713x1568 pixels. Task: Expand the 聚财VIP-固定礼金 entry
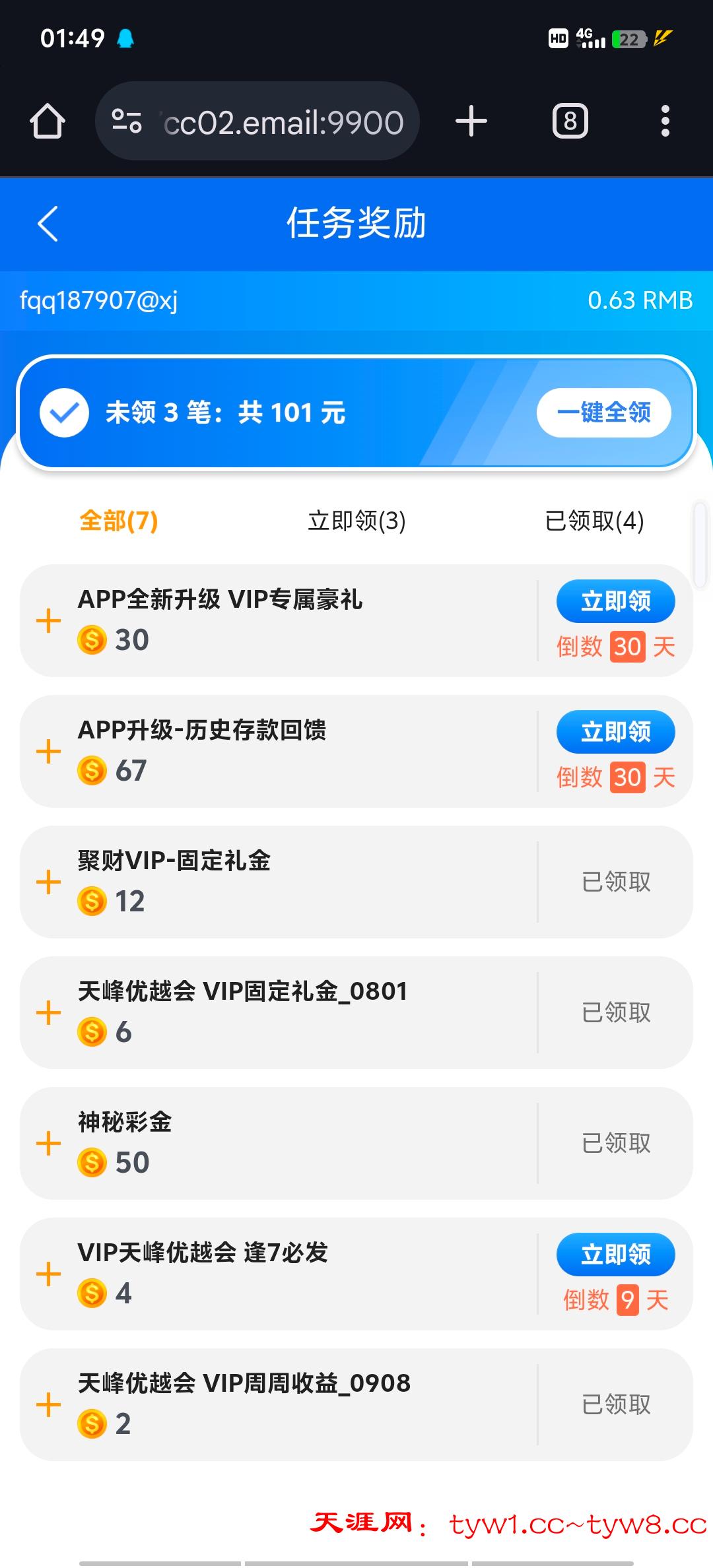pos(49,882)
